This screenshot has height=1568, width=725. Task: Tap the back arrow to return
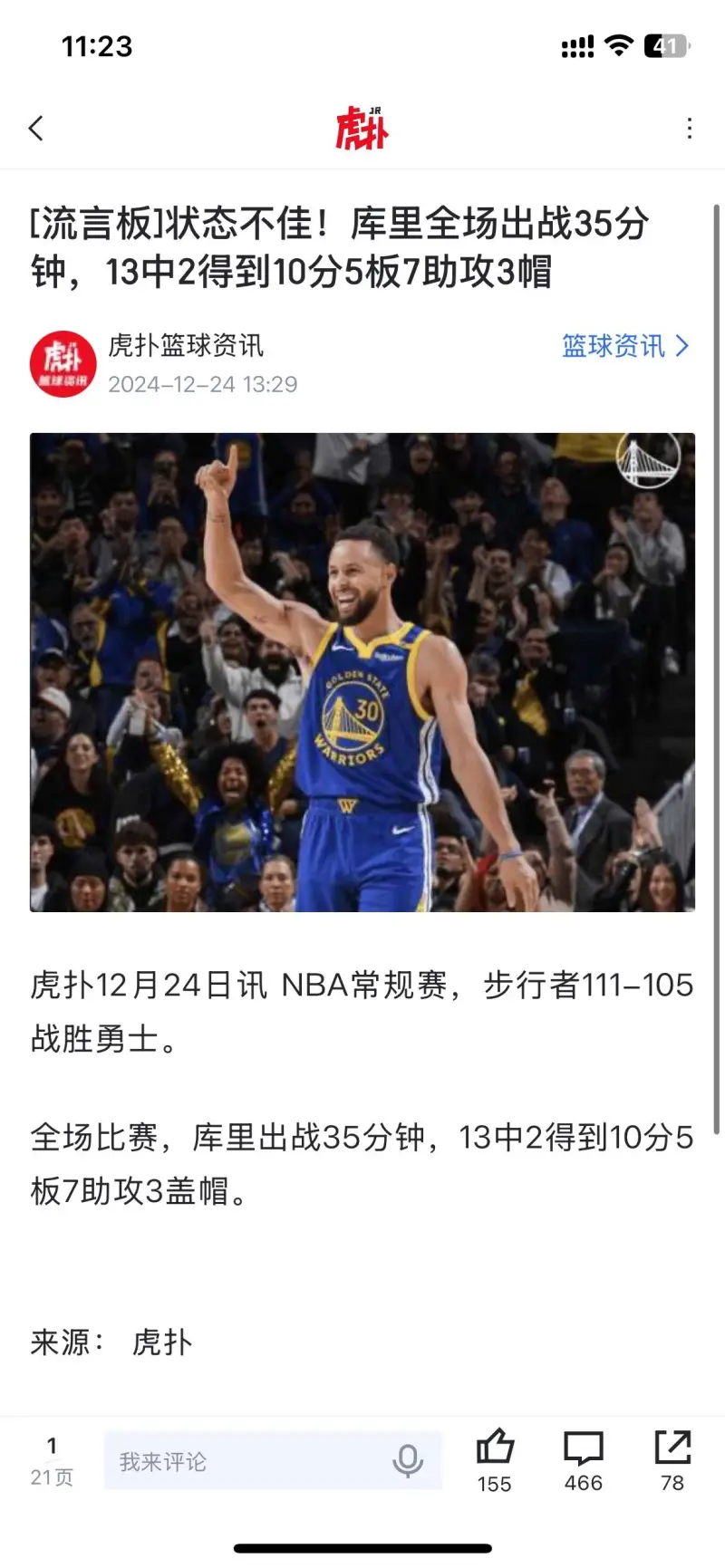[36, 128]
